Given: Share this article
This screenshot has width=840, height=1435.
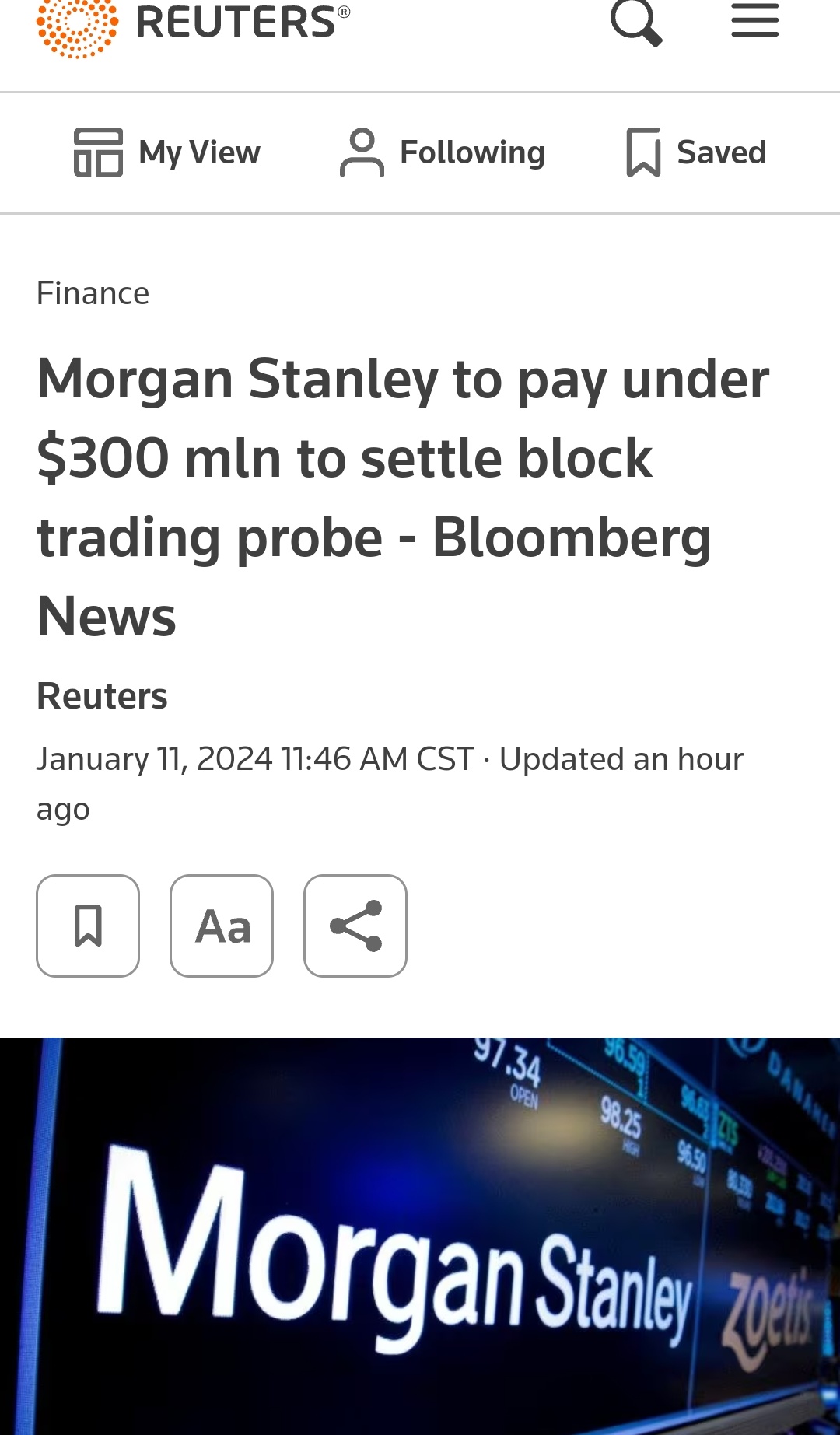Looking at the screenshot, I should point(355,926).
